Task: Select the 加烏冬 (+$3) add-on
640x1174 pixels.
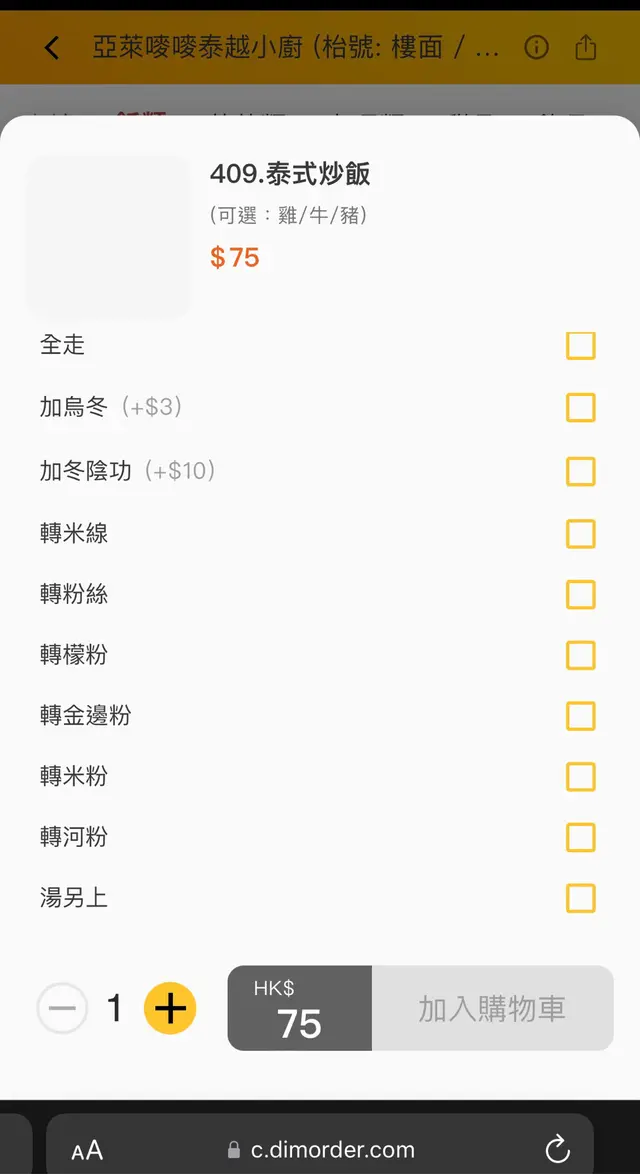Action: (581, 408)
